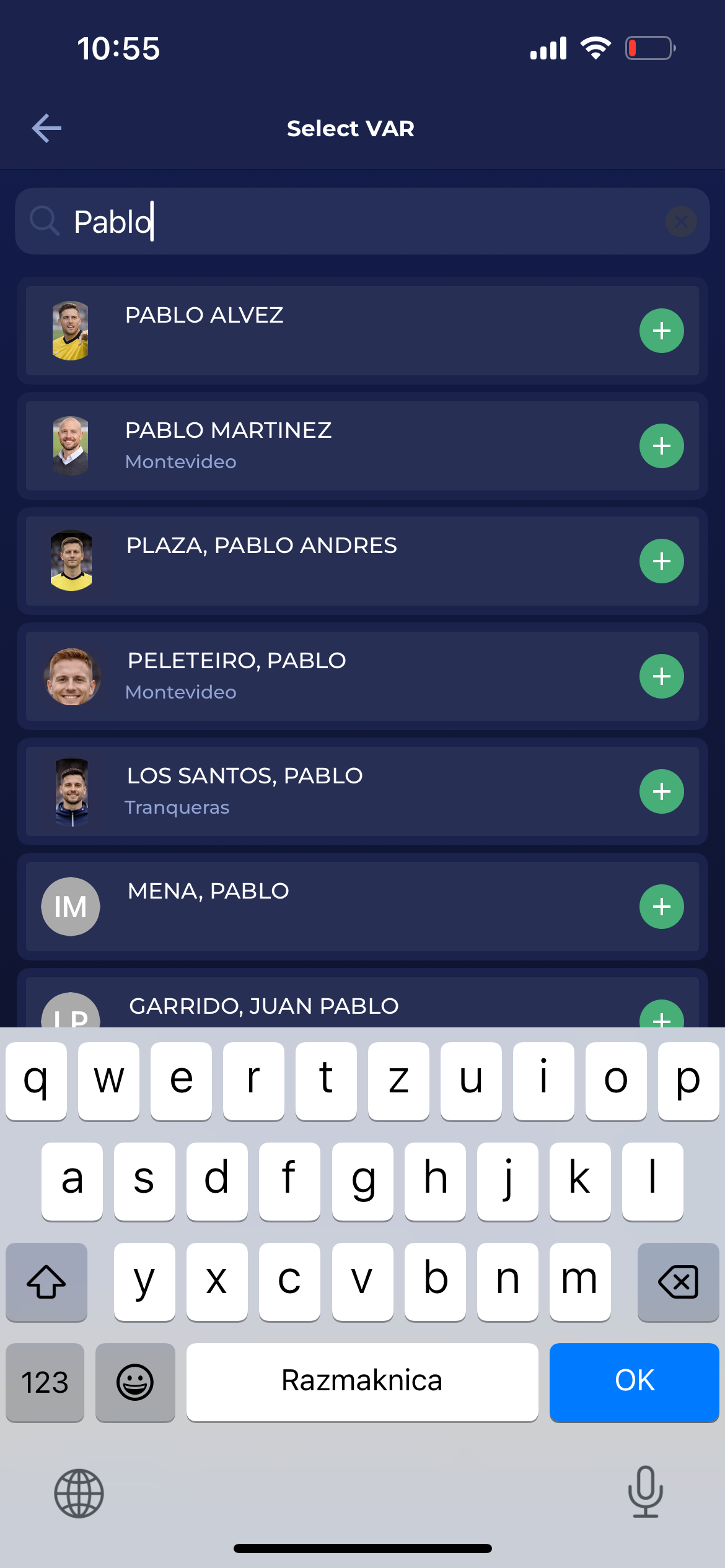Go back from Select VAR screen
725x1568 pixels.
[46, 128]
